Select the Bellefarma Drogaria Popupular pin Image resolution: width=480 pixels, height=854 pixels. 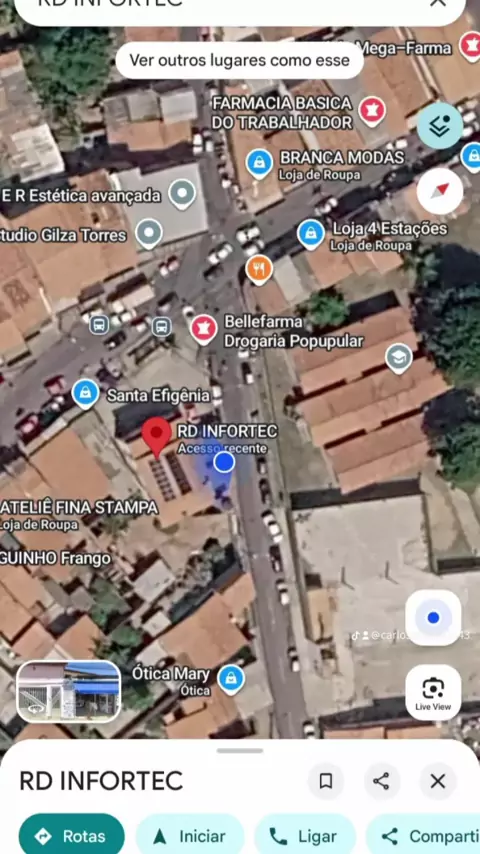pyautogui.click(x=204, y=329)
